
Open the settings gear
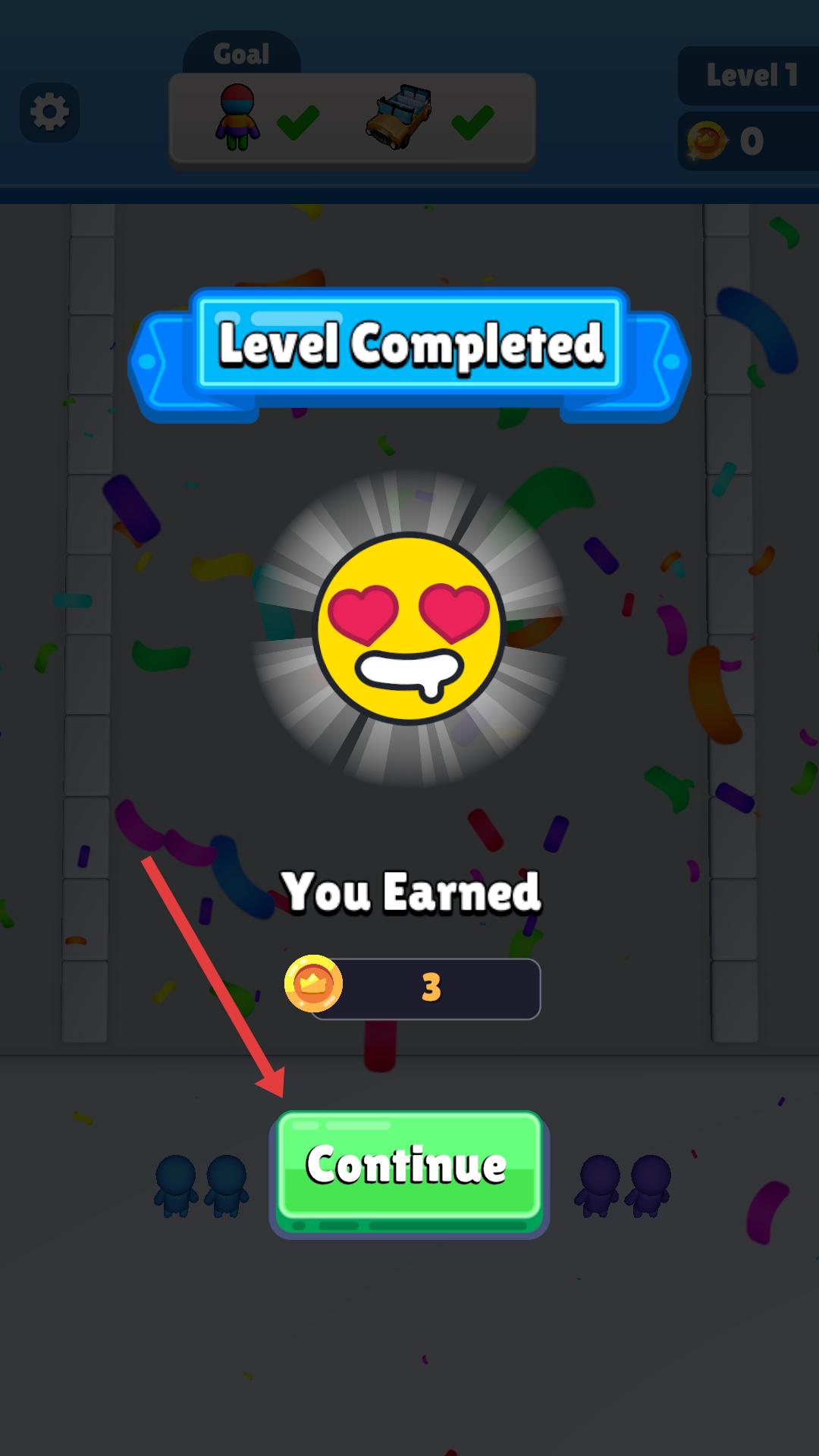coord(49,112)
